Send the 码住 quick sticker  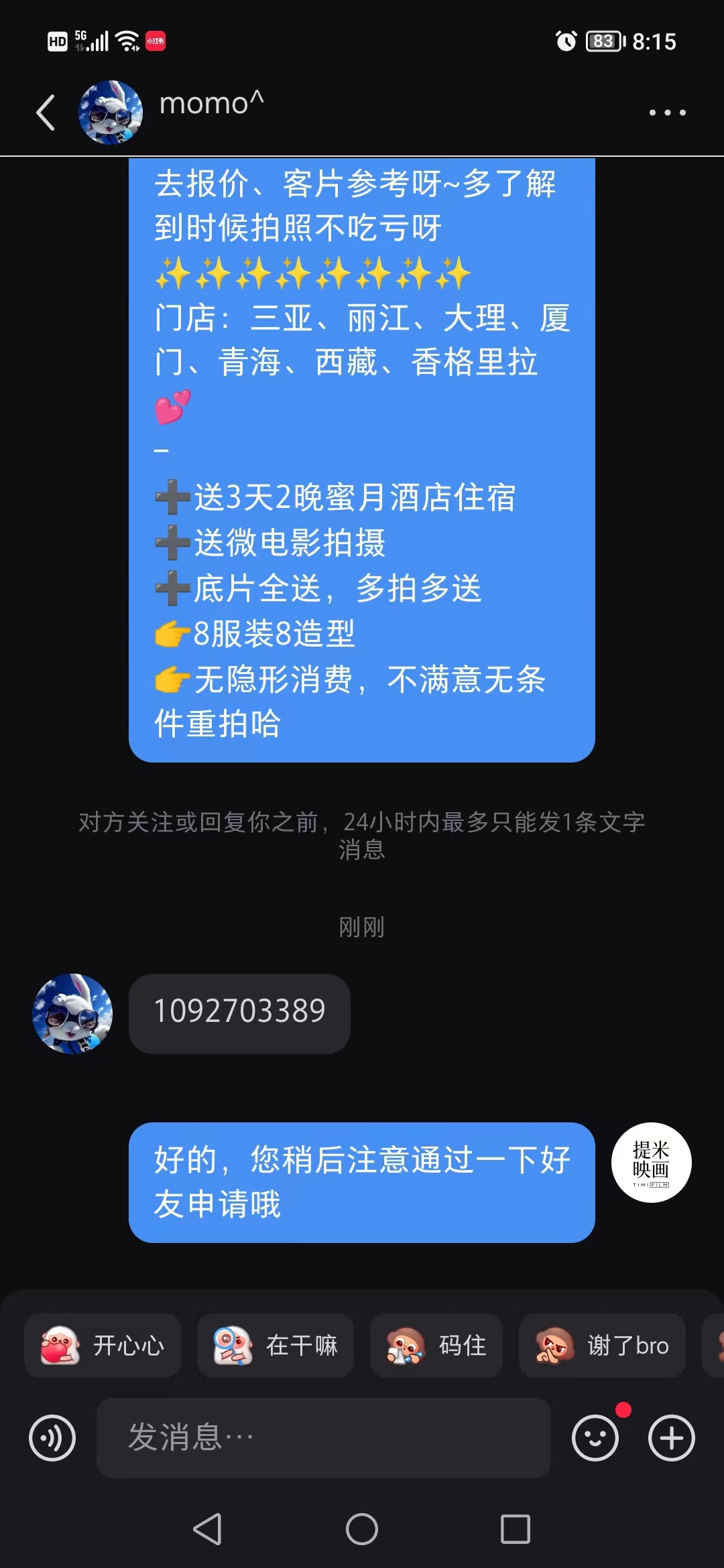click(x=436, y=1345)
